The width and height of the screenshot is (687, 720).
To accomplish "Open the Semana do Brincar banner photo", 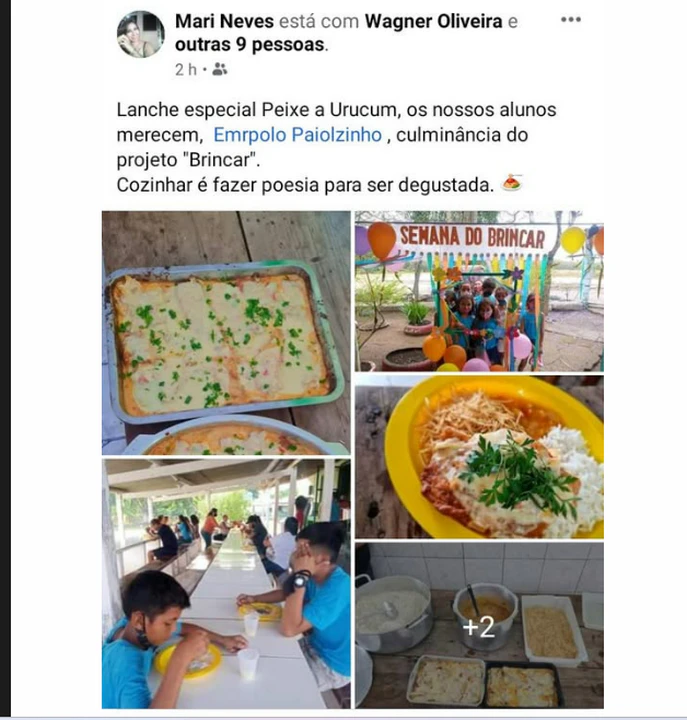I will pyautogui.click(x=479, y=290).
